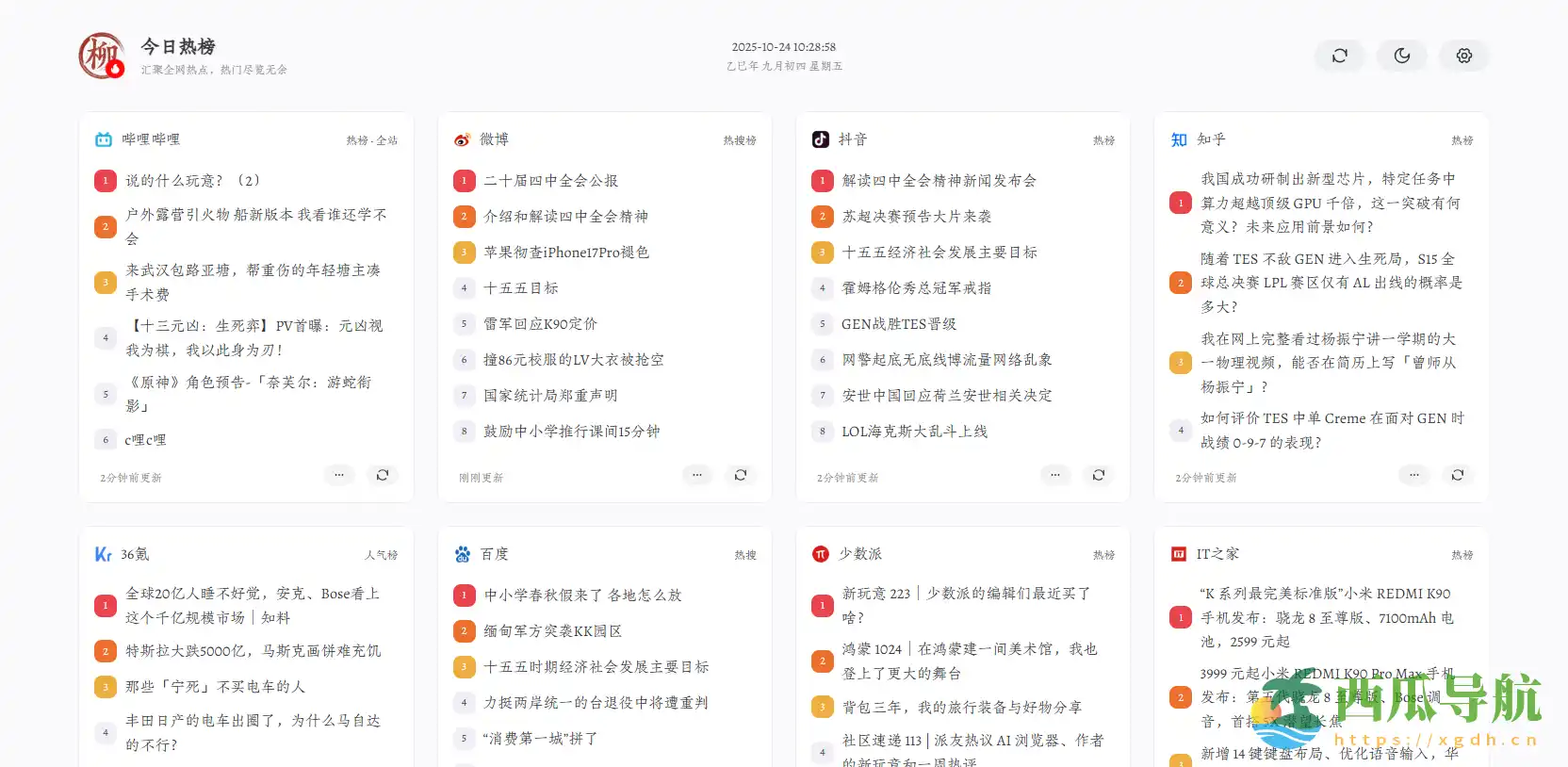Open 哔哩哔哩 entry 说的什么玩意？（2）

(193, 181)
